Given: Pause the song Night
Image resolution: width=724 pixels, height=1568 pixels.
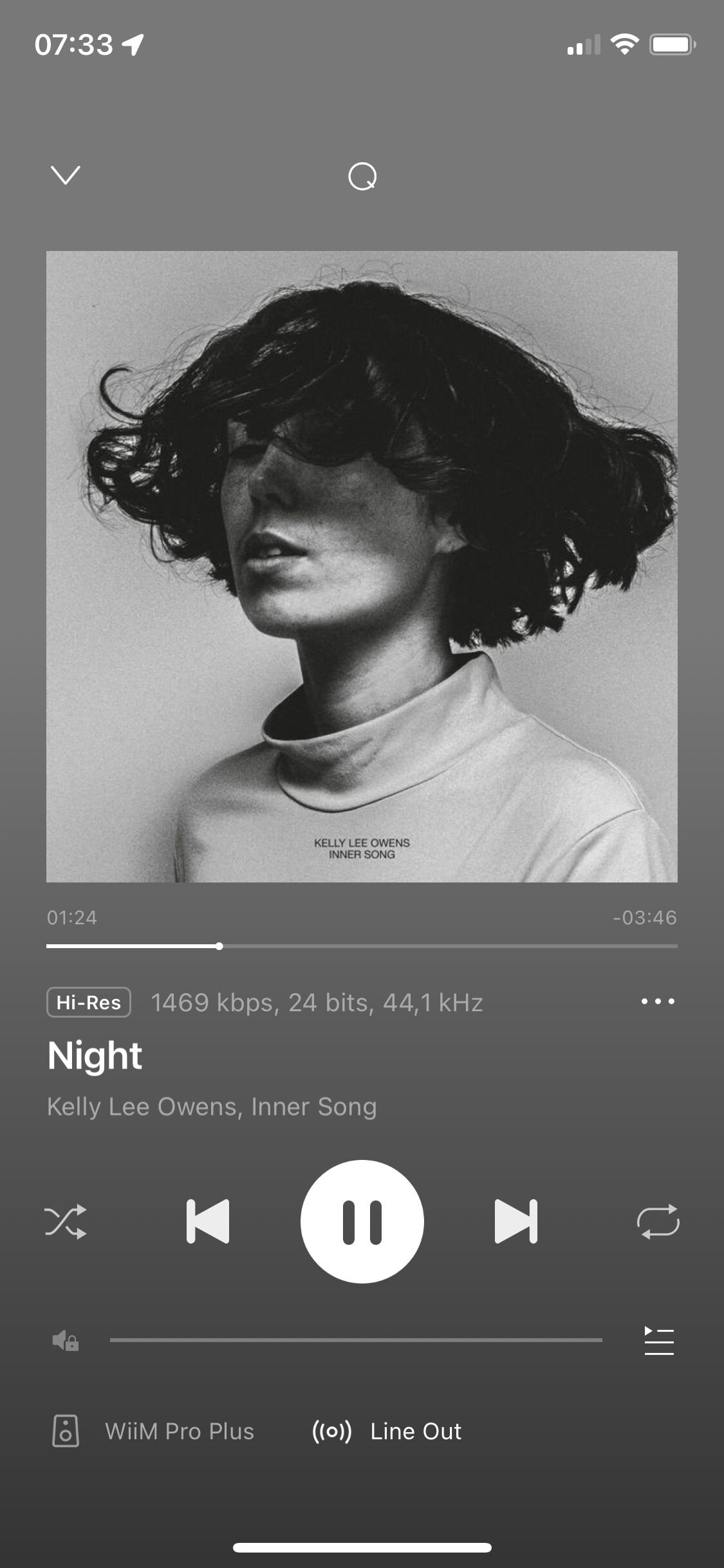Looking at the screenshot, I should coord(362,1221).
